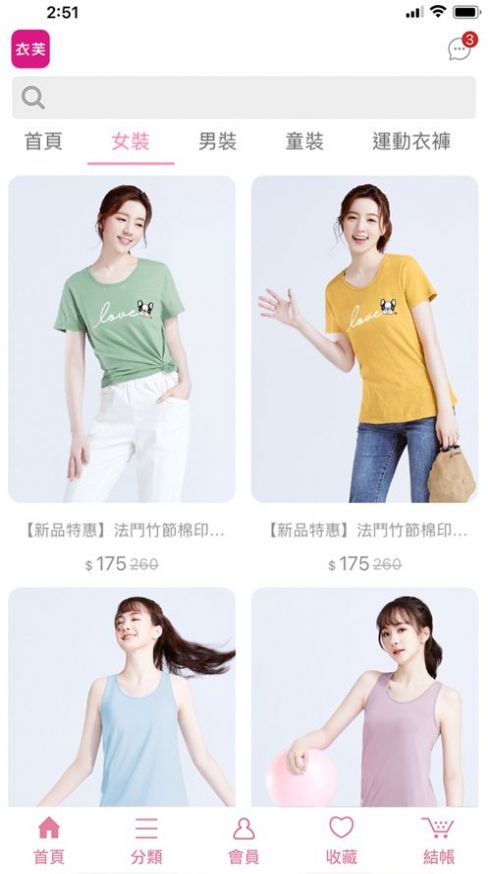Open the 運動衣褲 tab
The height and width of the screenshot is (874, 488).
412,142
